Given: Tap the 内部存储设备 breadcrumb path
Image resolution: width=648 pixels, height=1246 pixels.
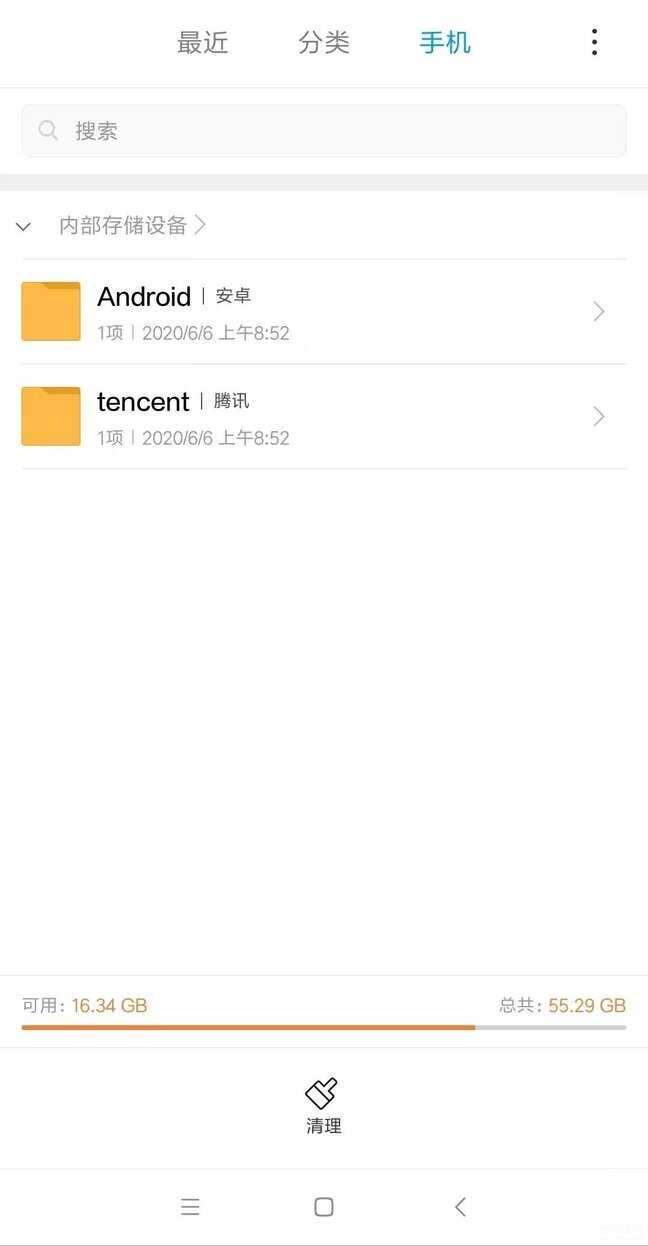Looking at the screenshot, I should pos(123,225).
